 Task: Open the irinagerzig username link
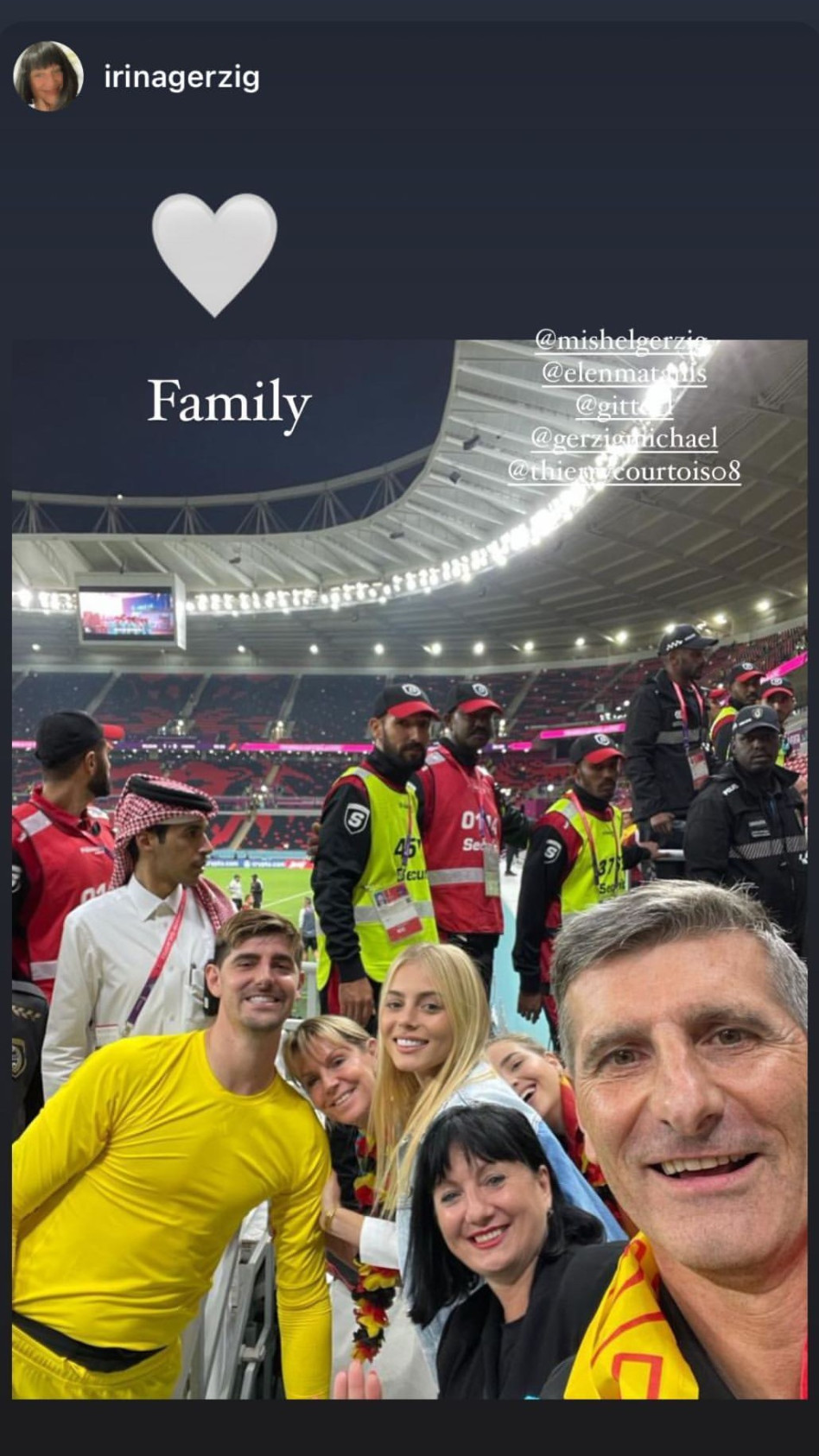[181, 78]
